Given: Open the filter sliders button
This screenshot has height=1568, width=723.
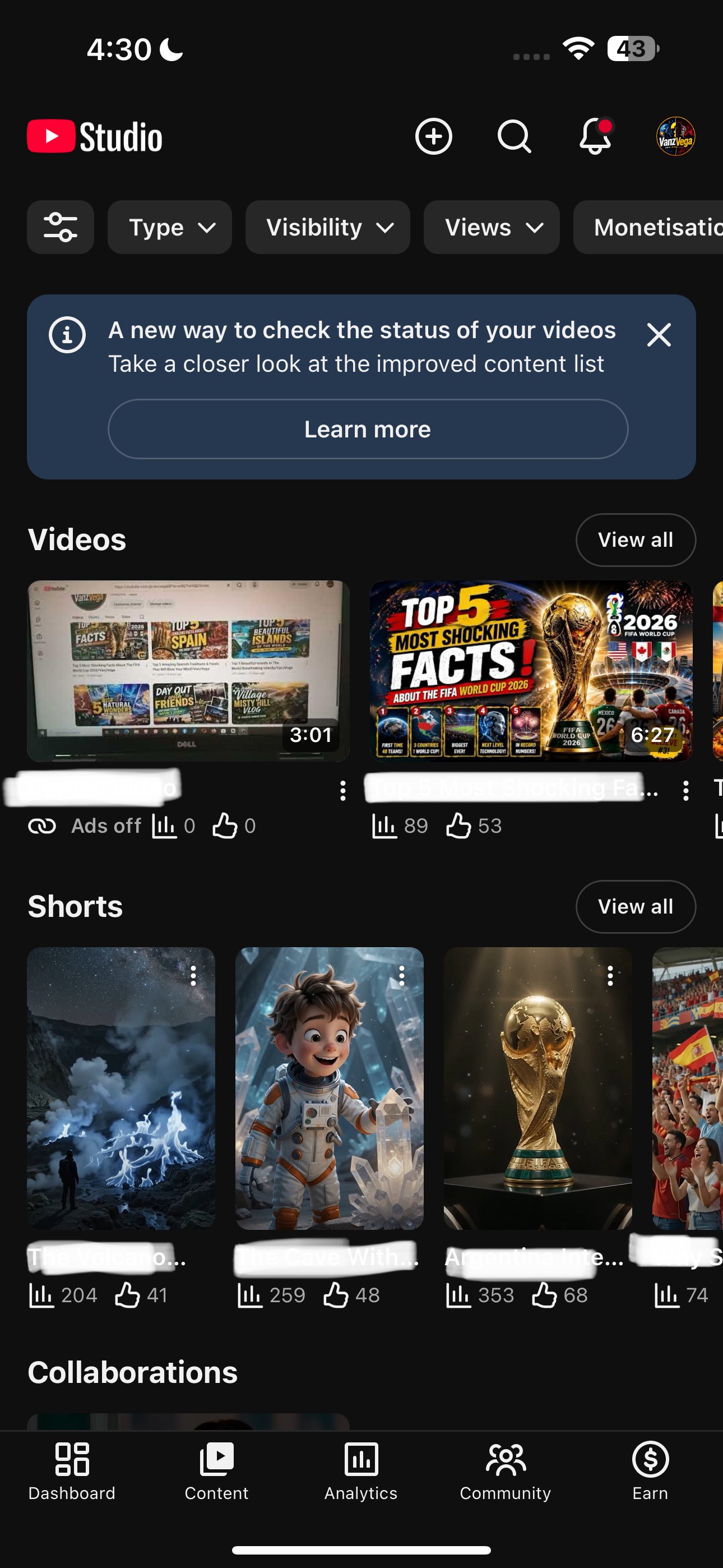Looking at the screenshot, I should [x=61, y=227].
